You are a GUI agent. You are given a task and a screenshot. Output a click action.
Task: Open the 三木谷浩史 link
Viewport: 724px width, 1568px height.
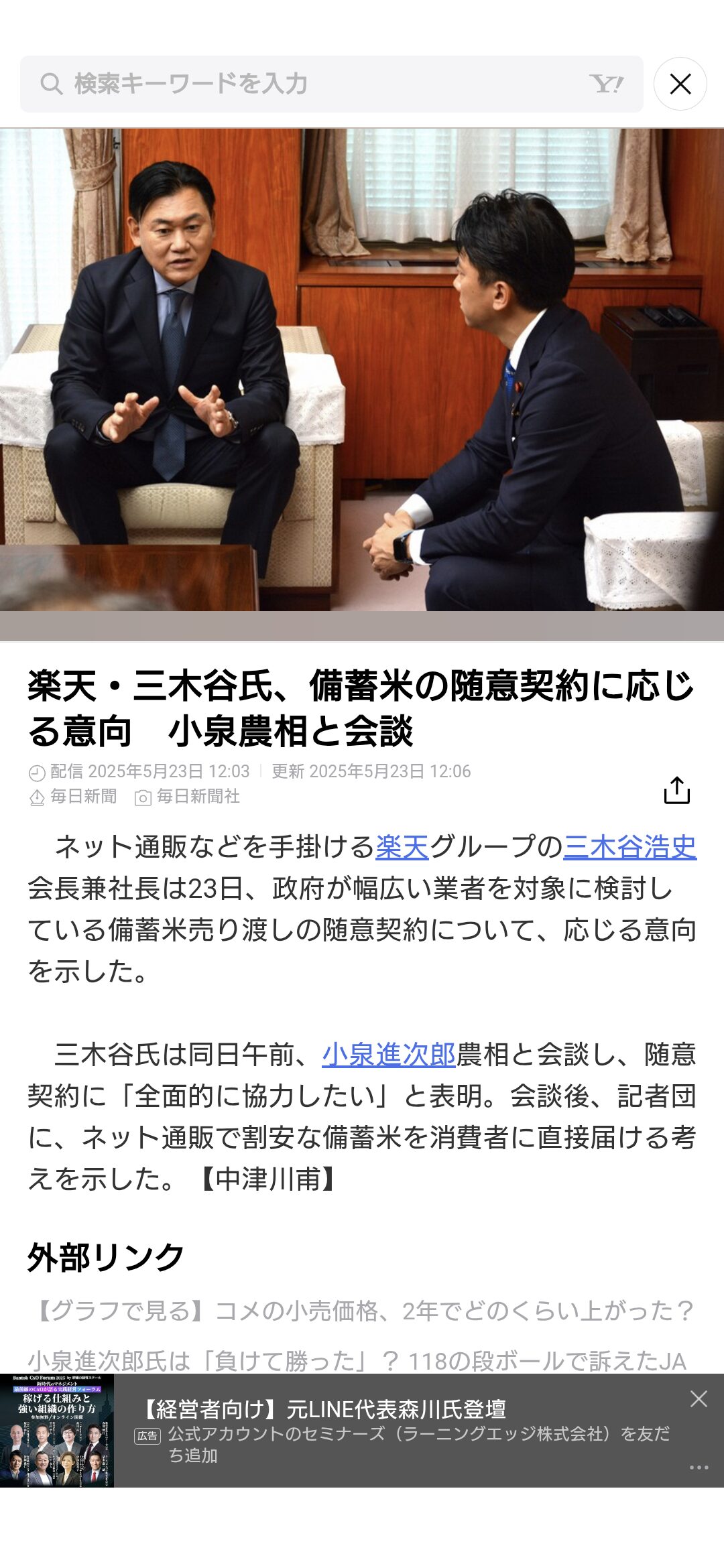(630, 847)
